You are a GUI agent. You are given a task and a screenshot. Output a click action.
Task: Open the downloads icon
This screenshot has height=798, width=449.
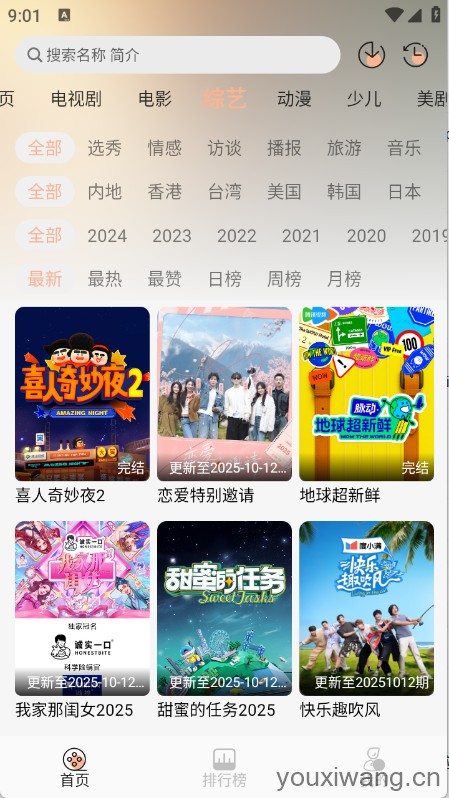372,55
